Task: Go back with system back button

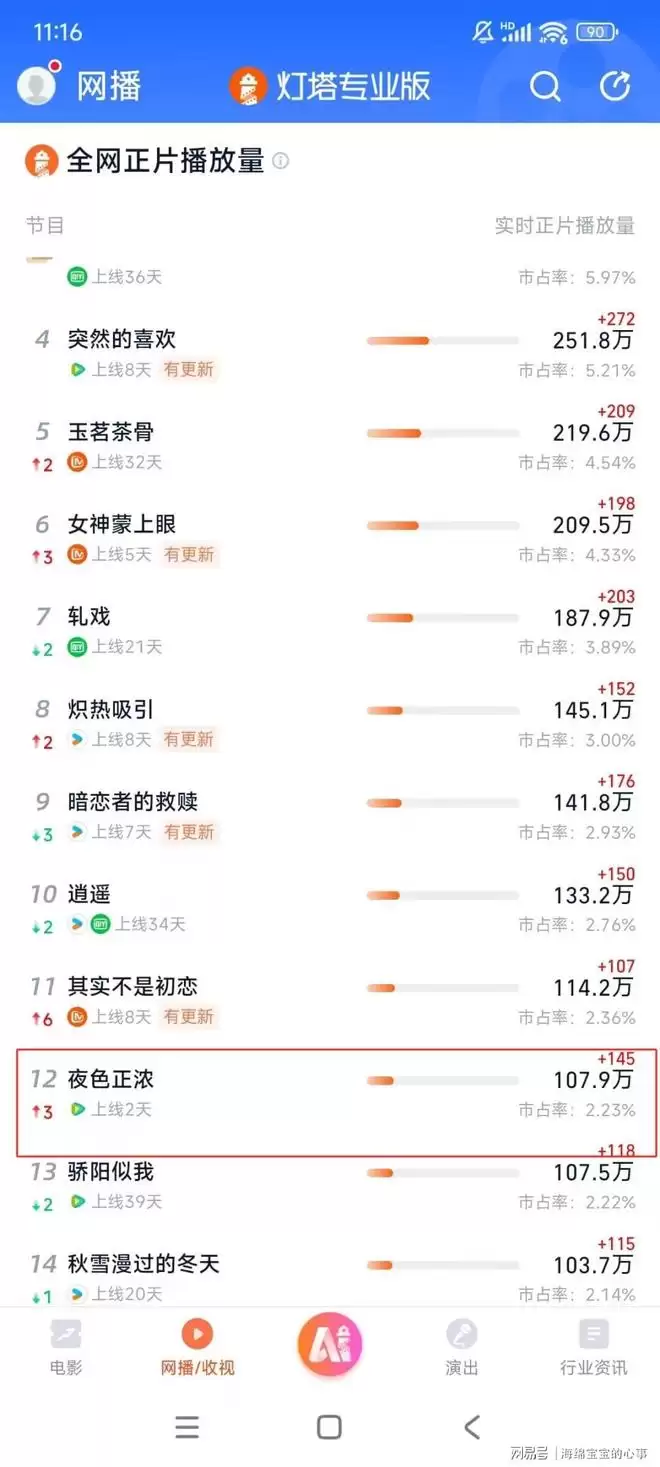Action: tap(472, 1427)
